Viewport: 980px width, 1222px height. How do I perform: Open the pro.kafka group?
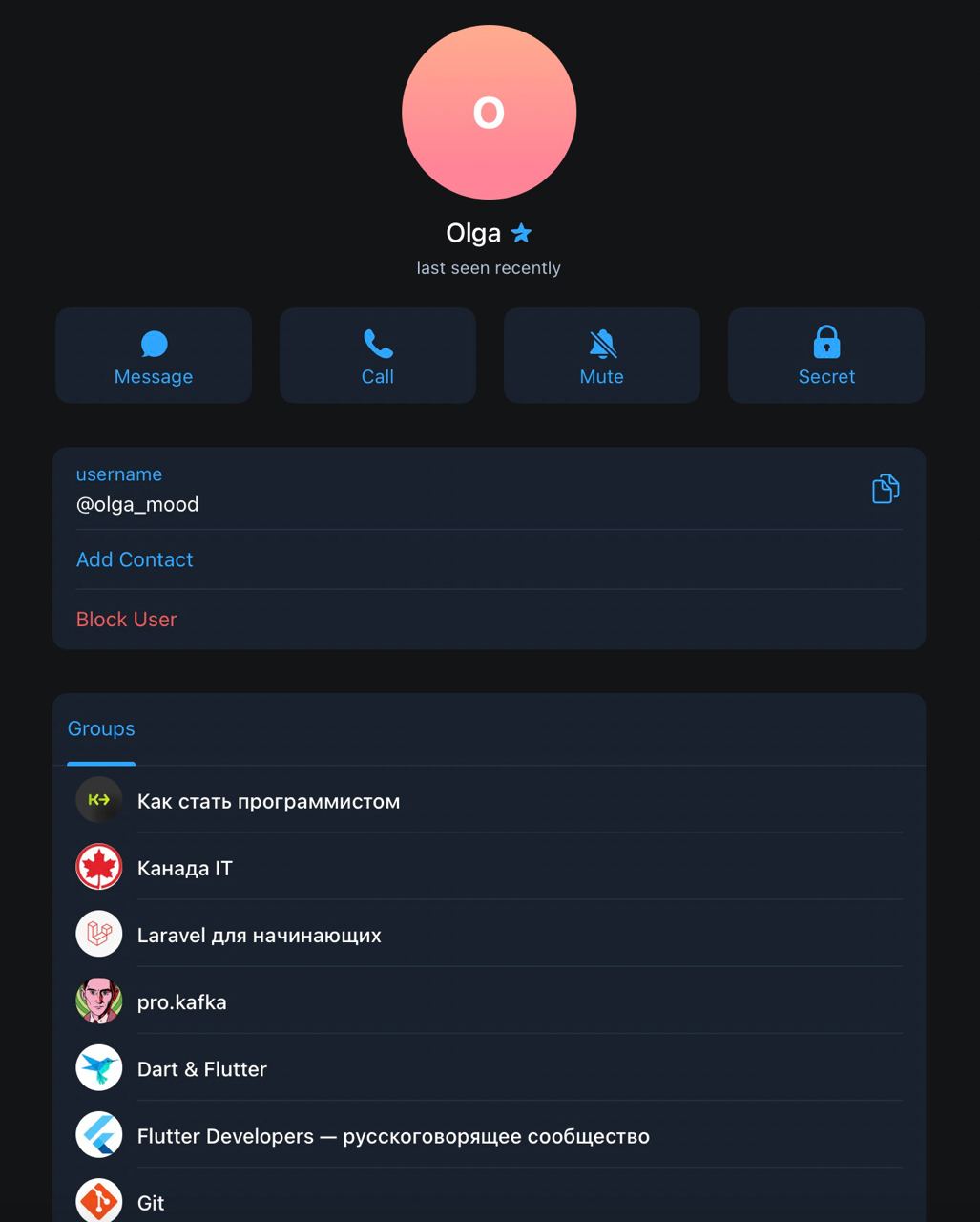[489, 1001]
